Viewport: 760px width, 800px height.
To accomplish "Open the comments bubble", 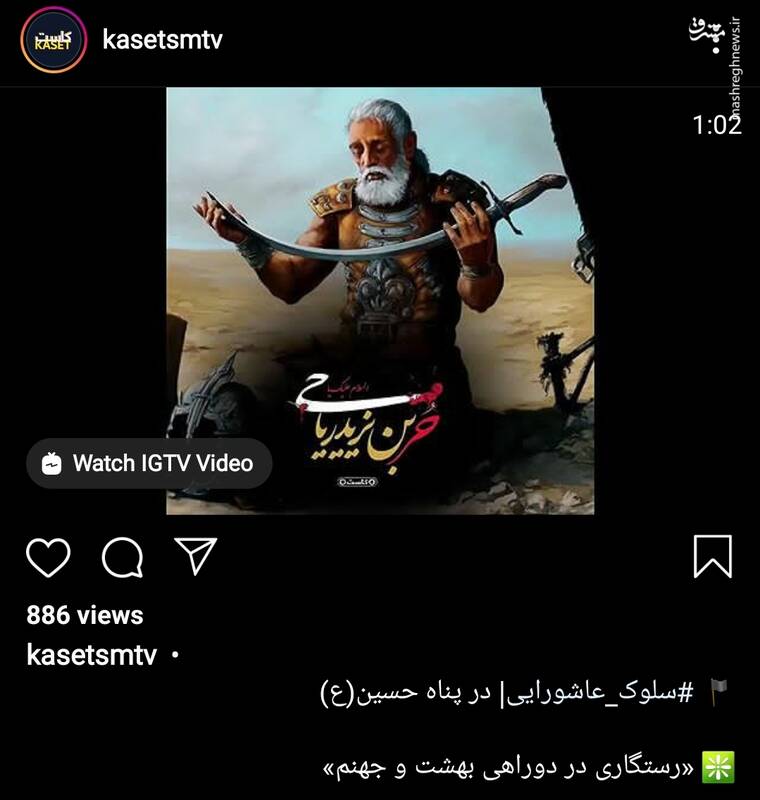I will (122, 557).
